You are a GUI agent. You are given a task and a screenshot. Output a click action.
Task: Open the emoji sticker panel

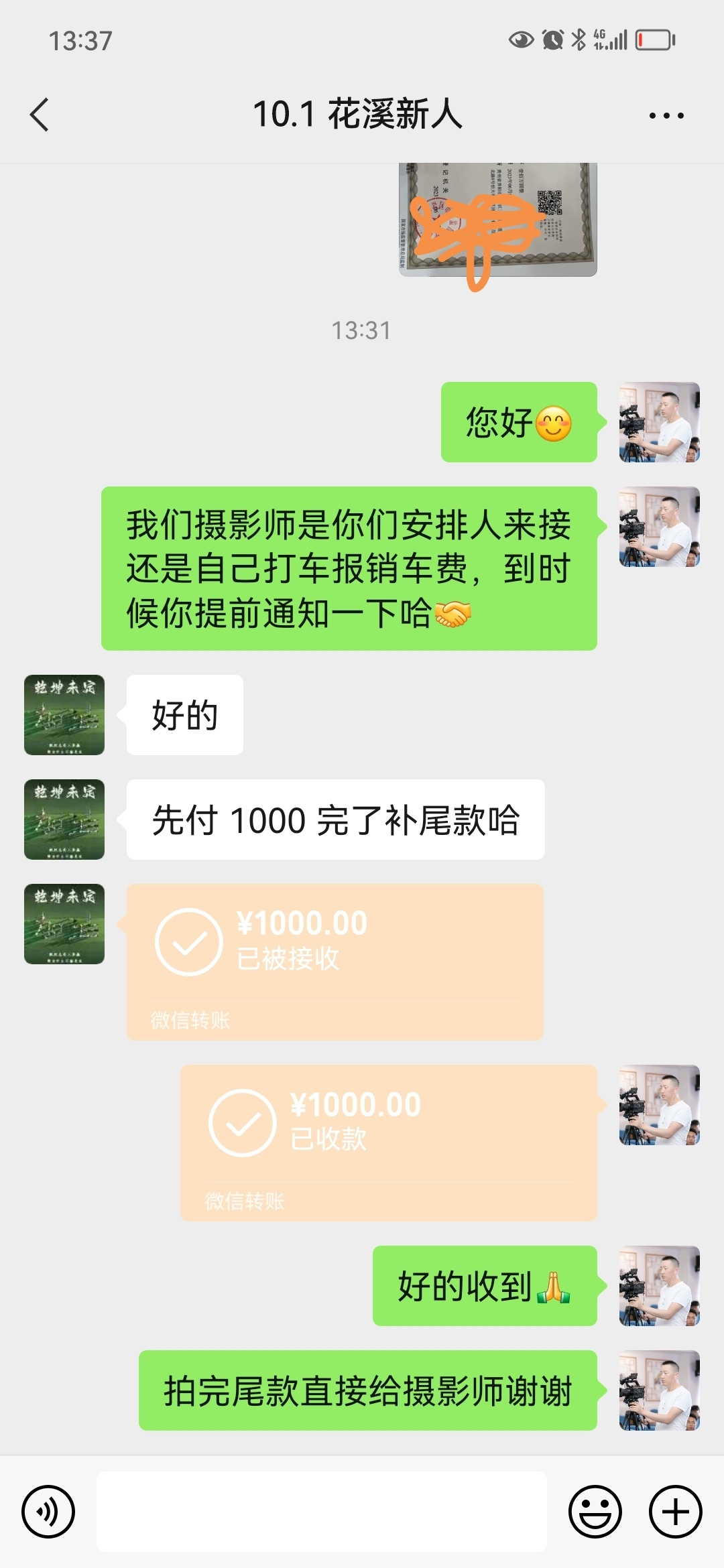click(x=595, y=1512)
